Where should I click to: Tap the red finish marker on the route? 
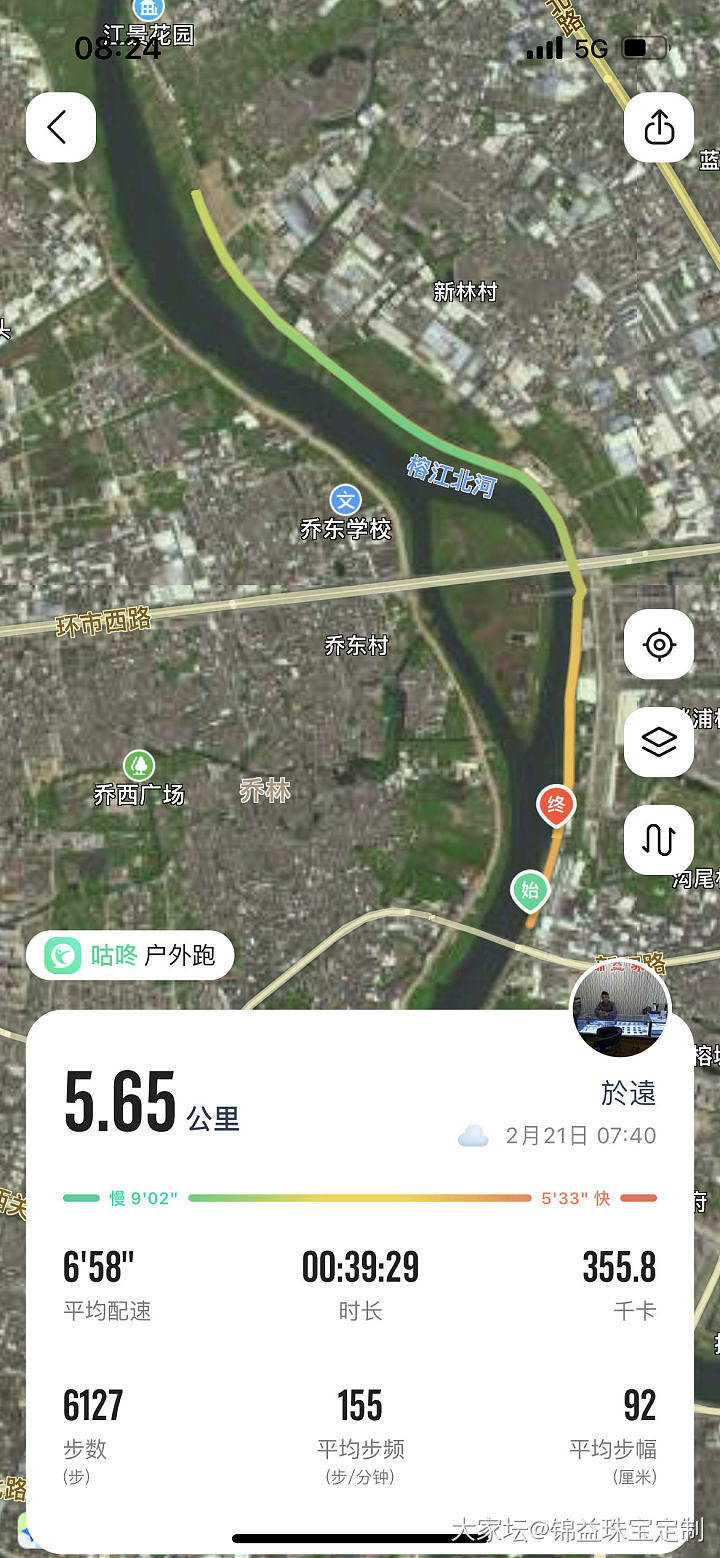tap(556, 805)
